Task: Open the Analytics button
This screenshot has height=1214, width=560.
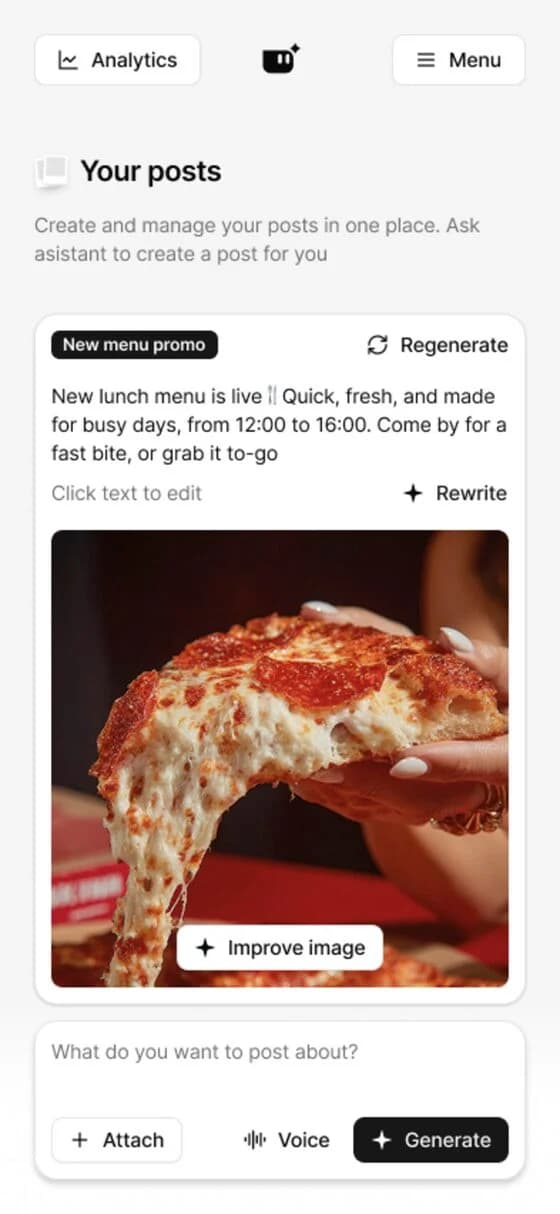Action: pyautogui.click(x=117, y=60)
